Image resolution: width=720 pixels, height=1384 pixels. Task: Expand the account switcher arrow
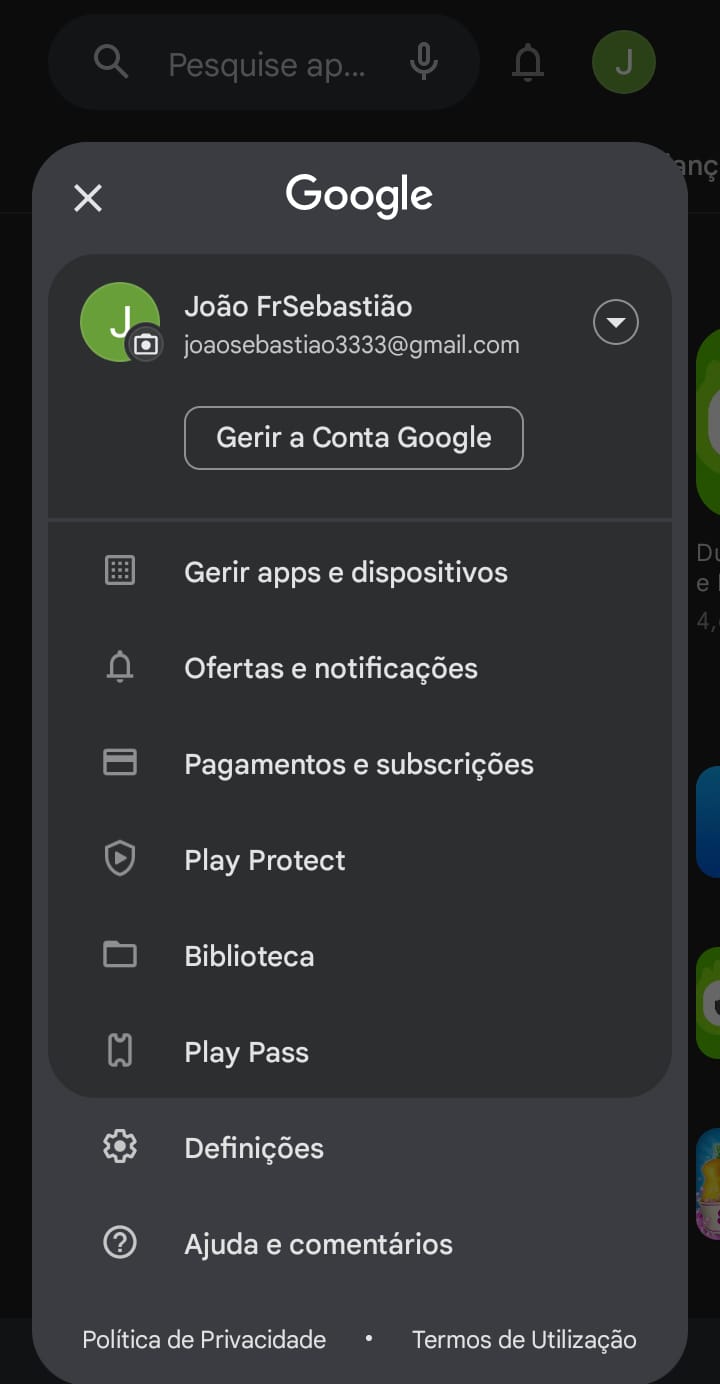coord(616,322)
